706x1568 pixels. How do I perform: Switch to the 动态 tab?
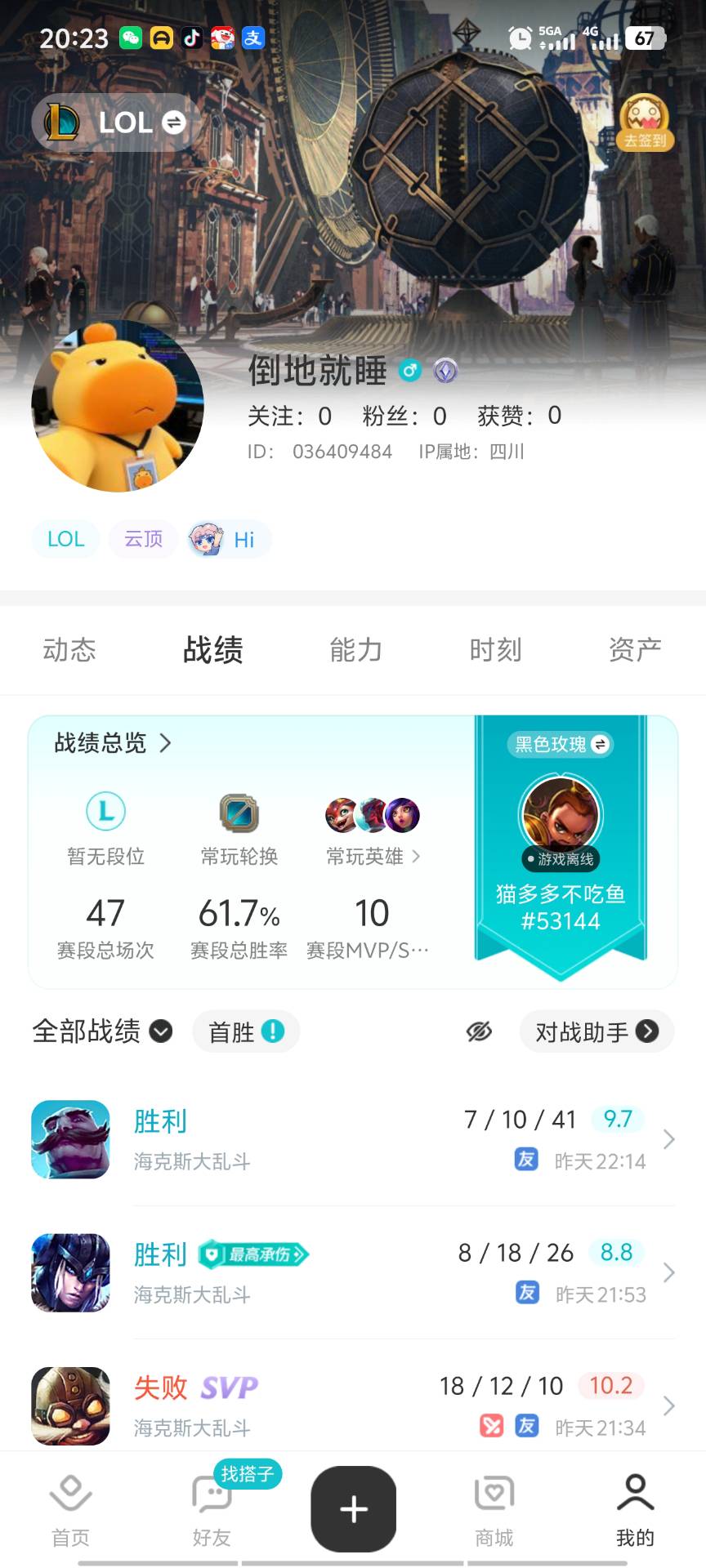pyautogui.click(x=69, y=650)
